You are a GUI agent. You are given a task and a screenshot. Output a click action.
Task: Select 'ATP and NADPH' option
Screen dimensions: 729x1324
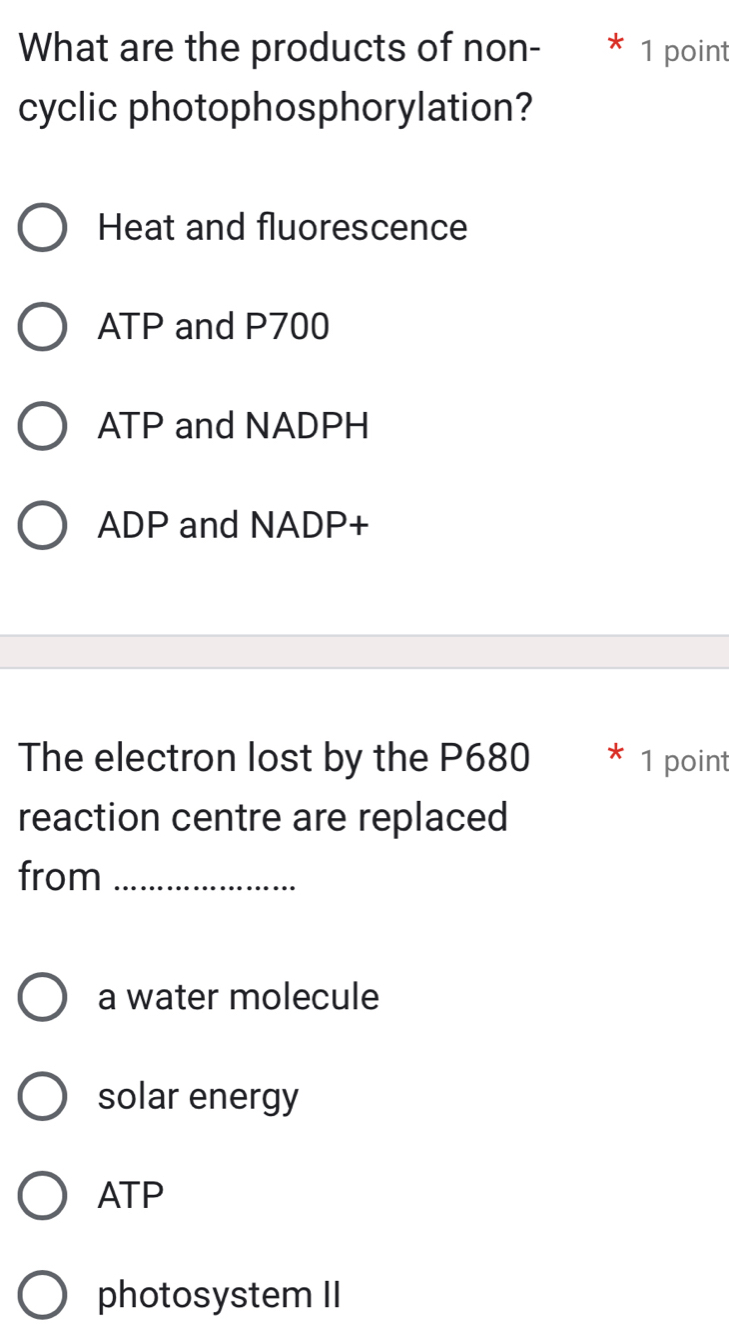point(41,427)
